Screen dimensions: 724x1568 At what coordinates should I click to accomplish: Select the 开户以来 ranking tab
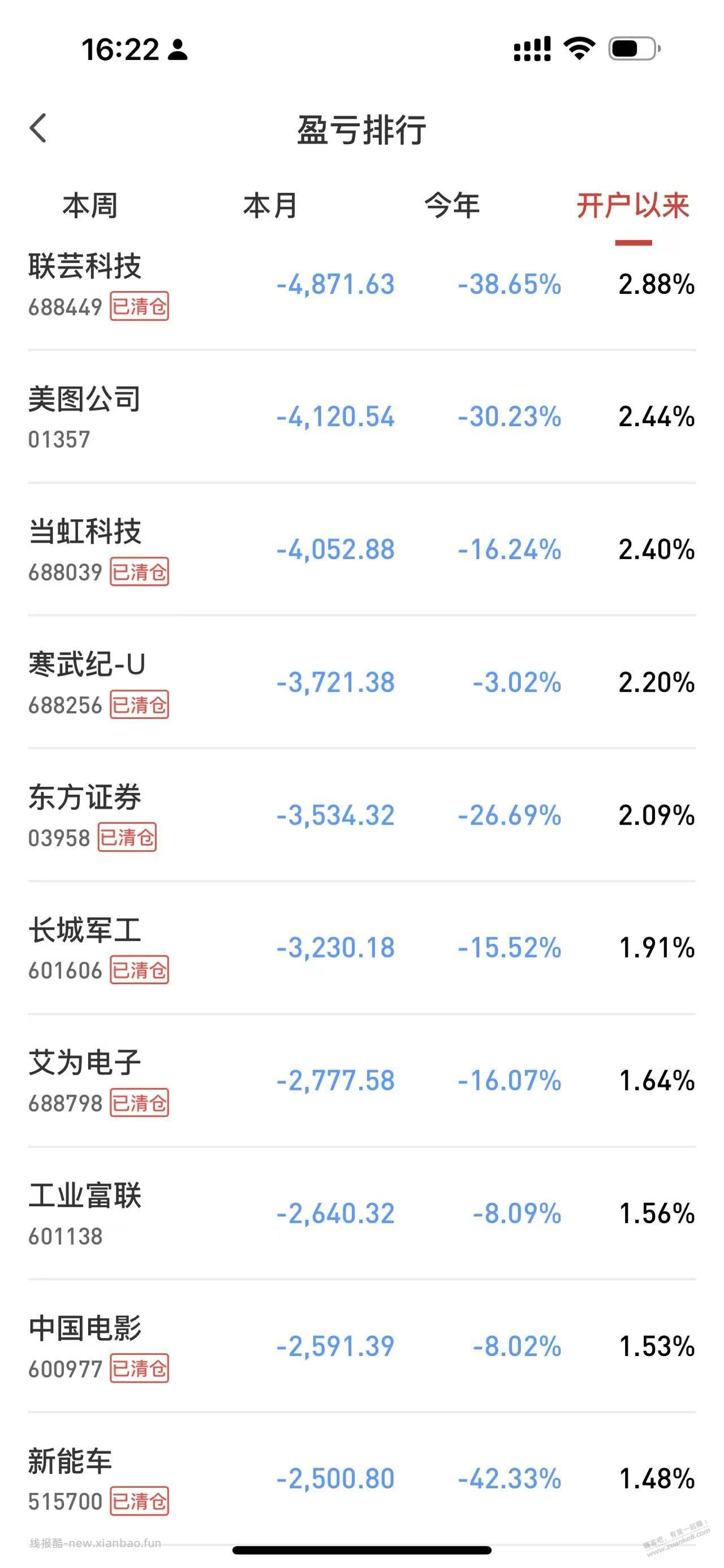tap(633, 206)
